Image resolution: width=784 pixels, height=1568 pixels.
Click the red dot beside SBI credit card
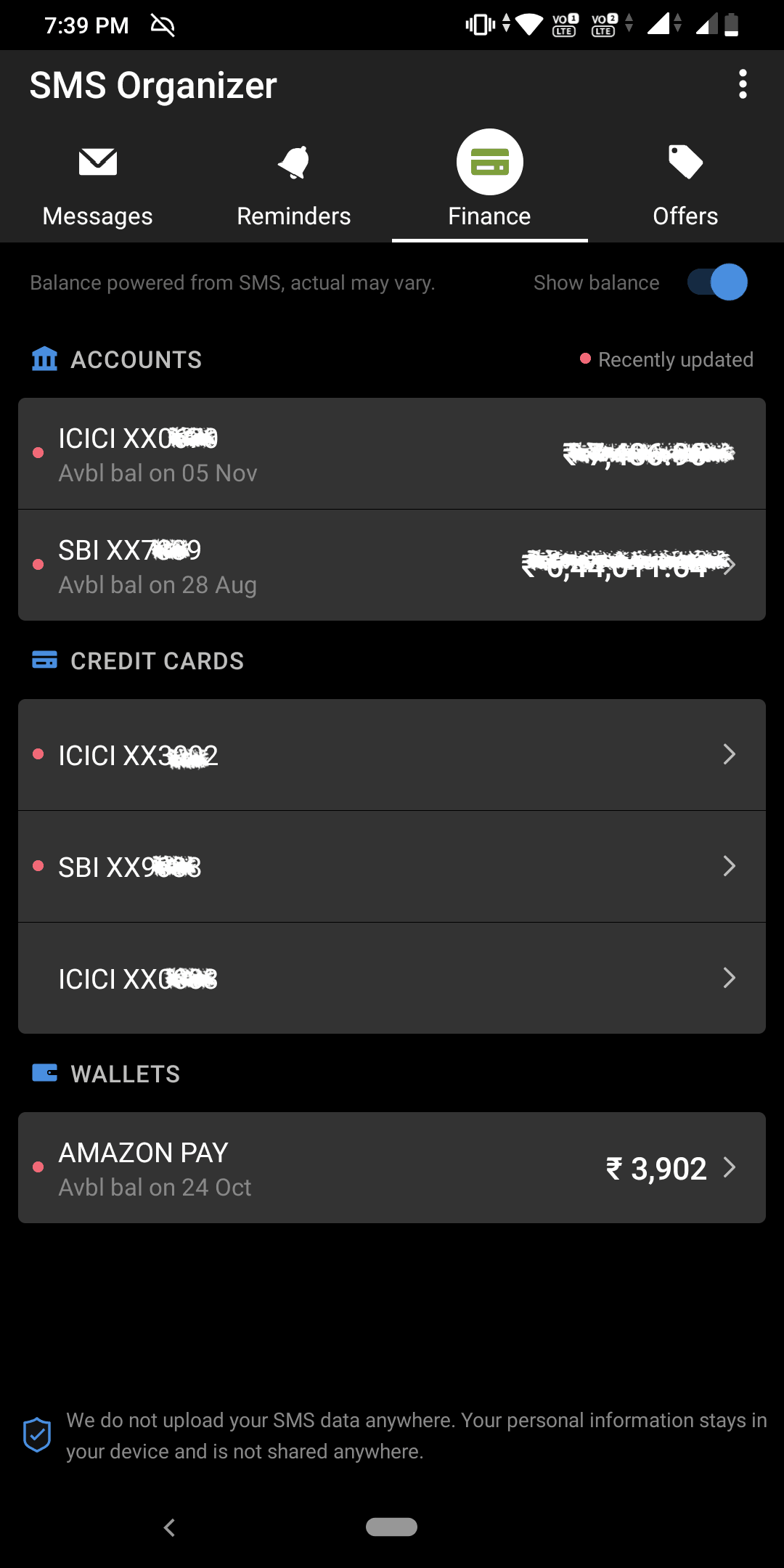coord(38,866)
